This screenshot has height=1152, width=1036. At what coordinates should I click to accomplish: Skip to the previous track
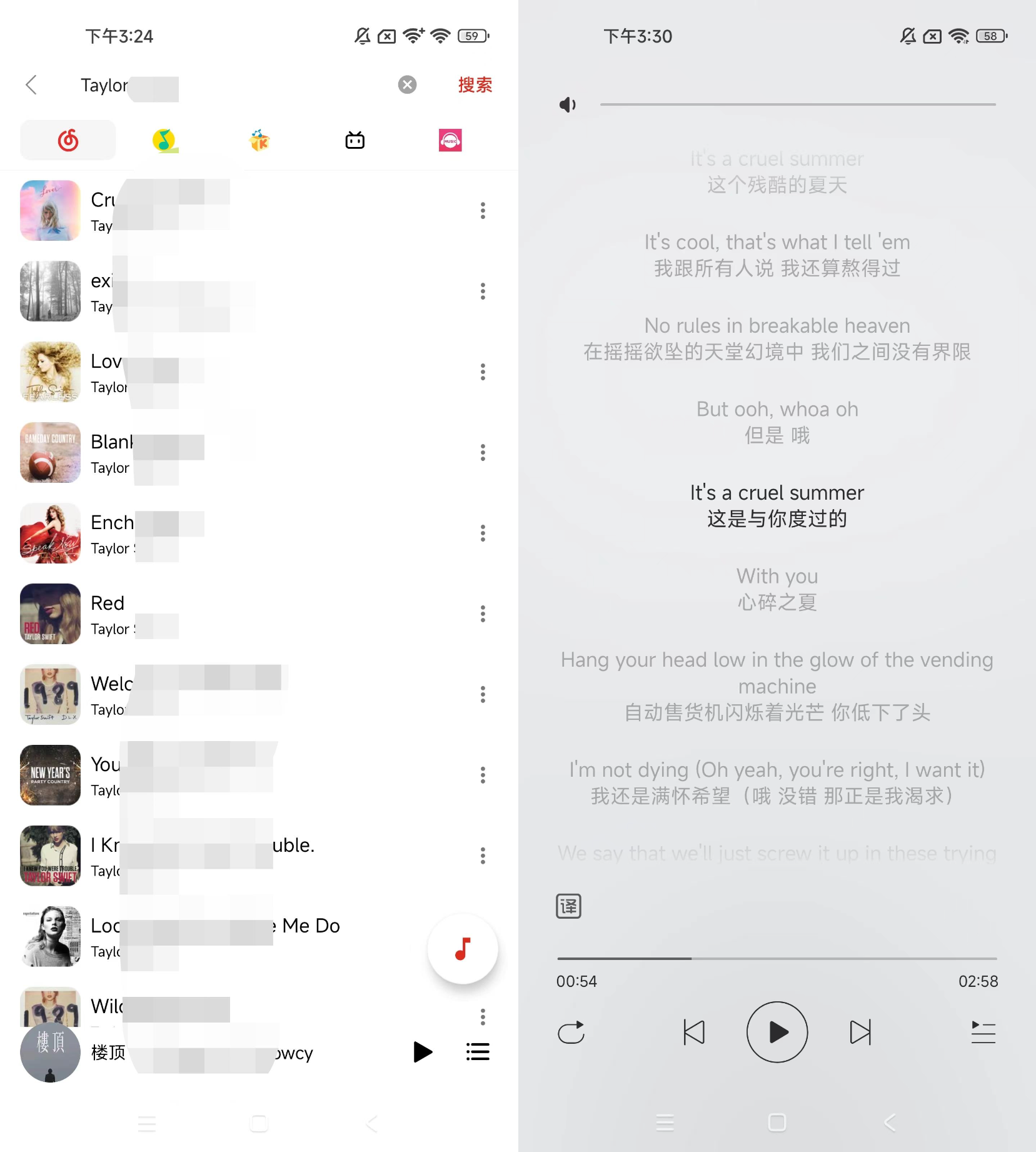tap(694, 1032)
